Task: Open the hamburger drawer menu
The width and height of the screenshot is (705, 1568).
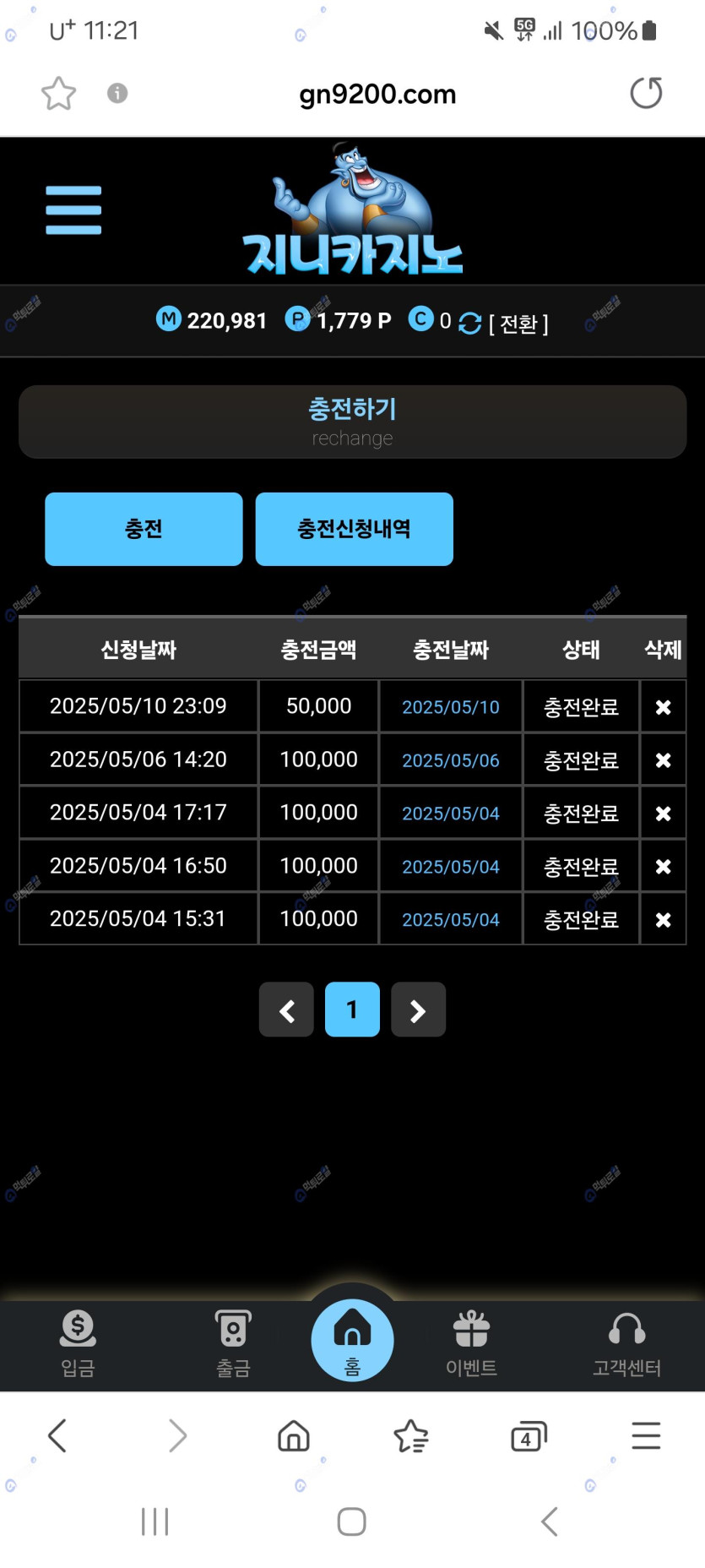Action: (x=73, y=210)
